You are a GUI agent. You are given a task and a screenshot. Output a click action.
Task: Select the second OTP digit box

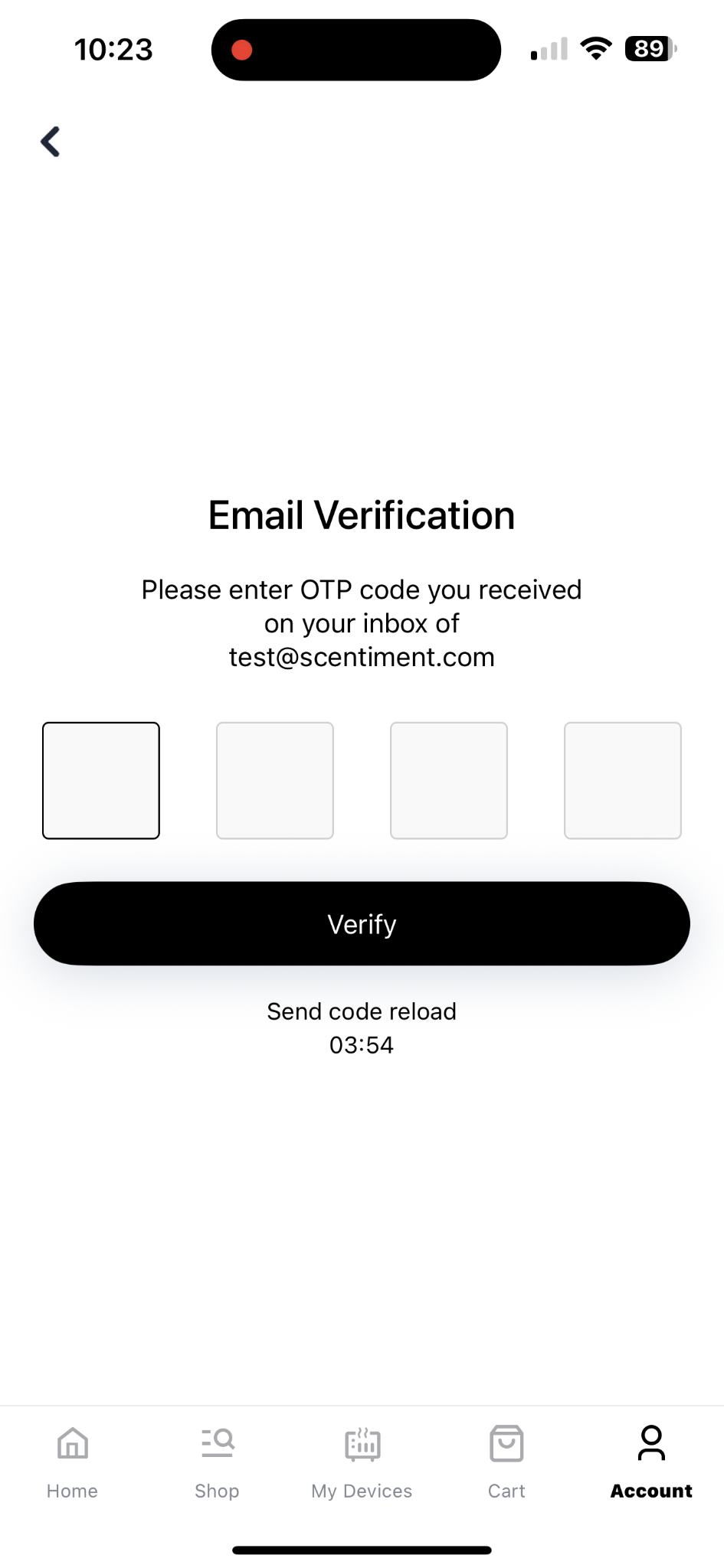click(275, 780)
